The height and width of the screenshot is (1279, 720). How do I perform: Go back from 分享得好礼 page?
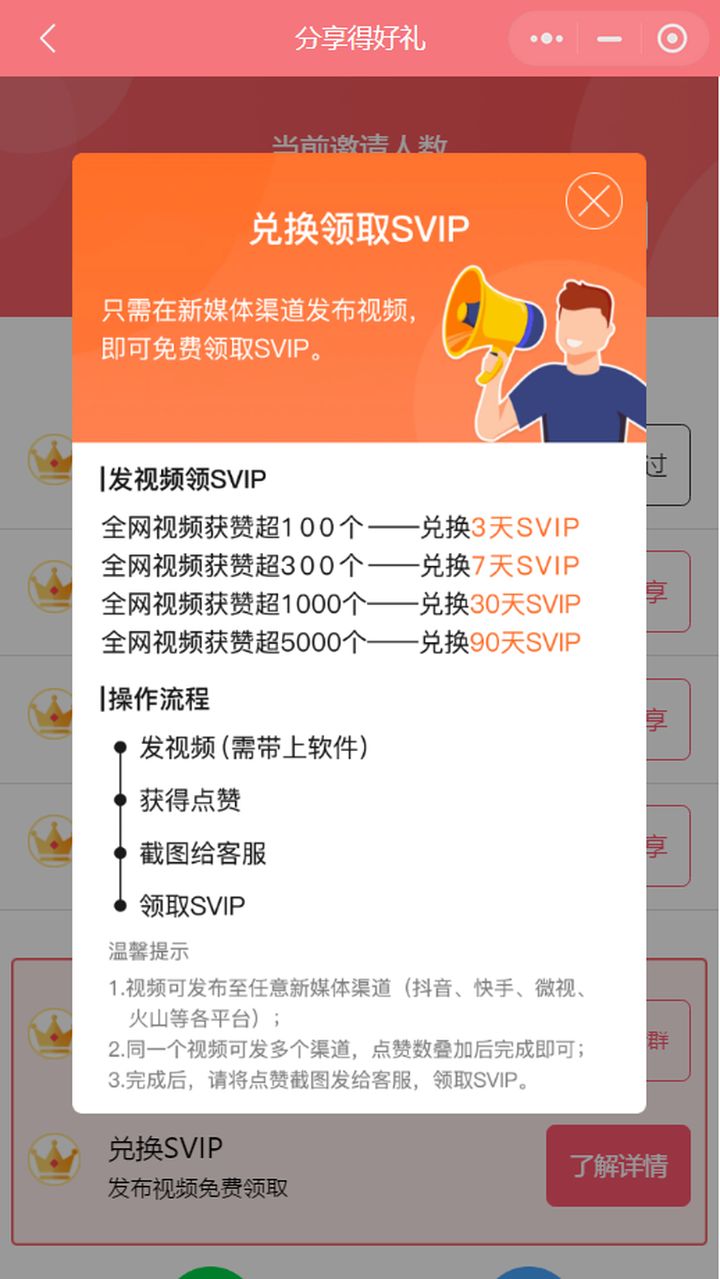click(x=47, y=39)
